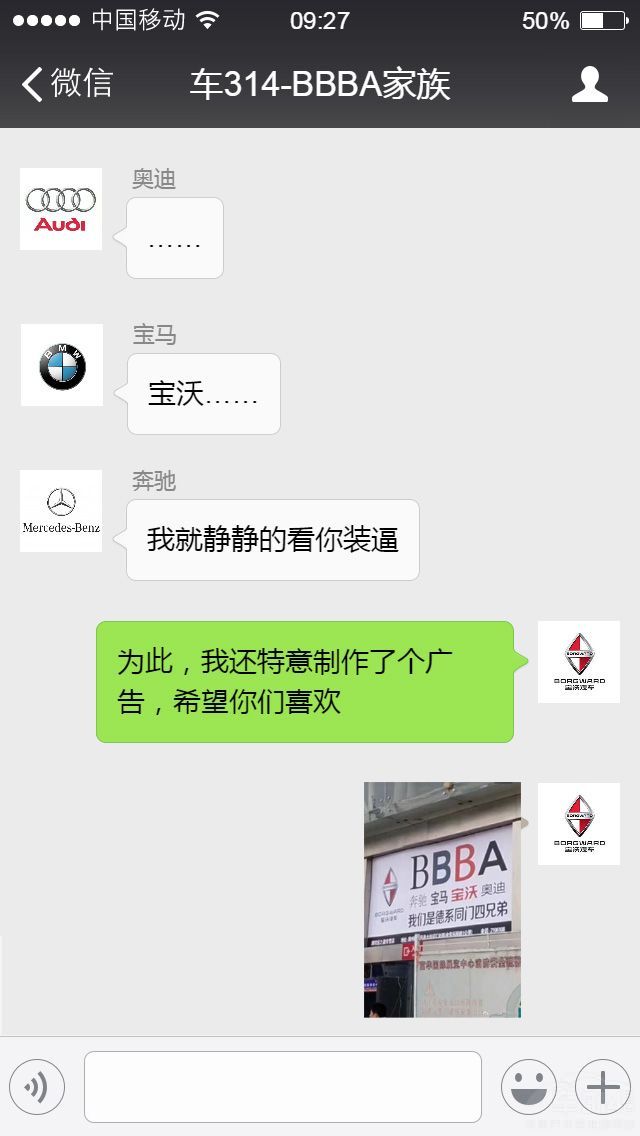Image resolution: width=640 pixels, height=1136 pixels.
Task: Open the plus attachments menu
Action: click(602, 1086)
